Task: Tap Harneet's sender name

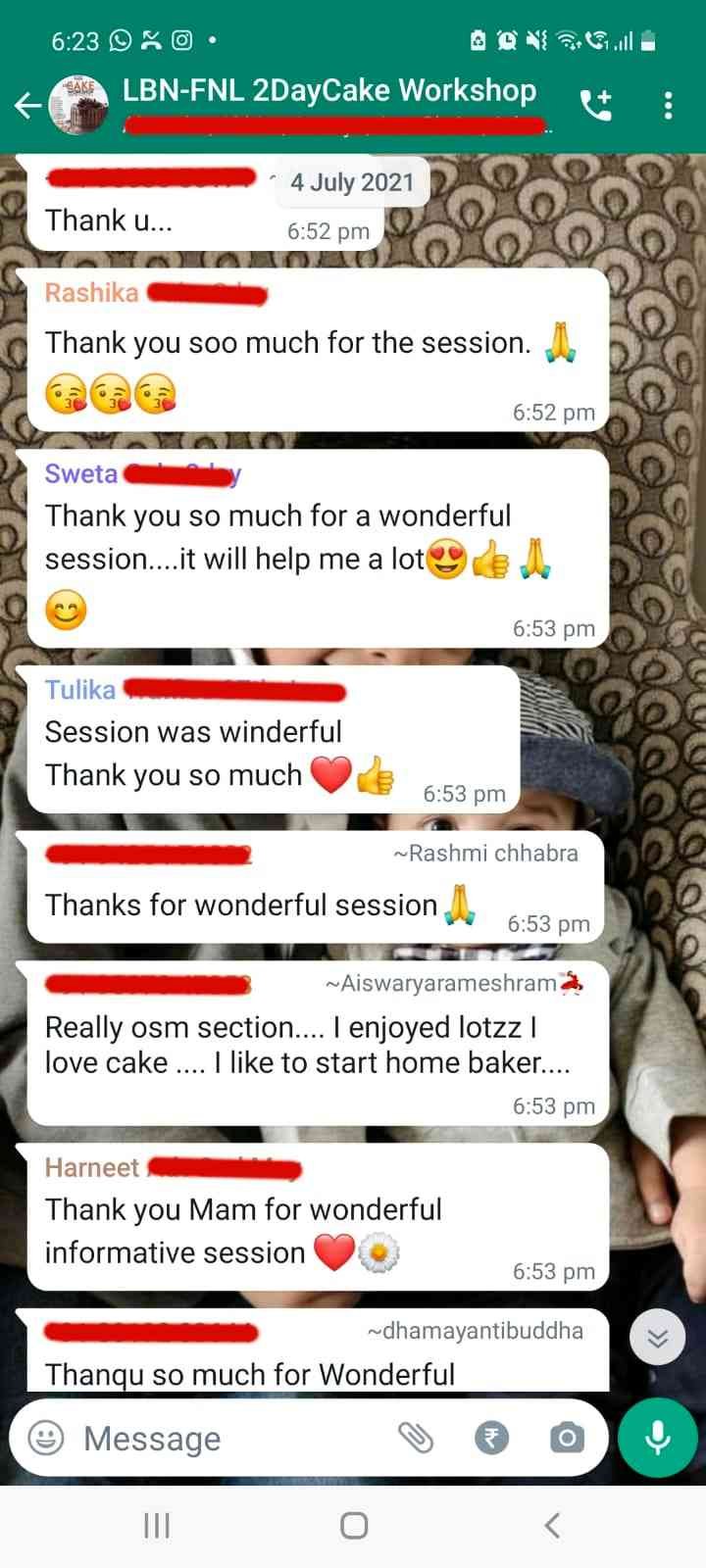Action: click(91, 1167)
